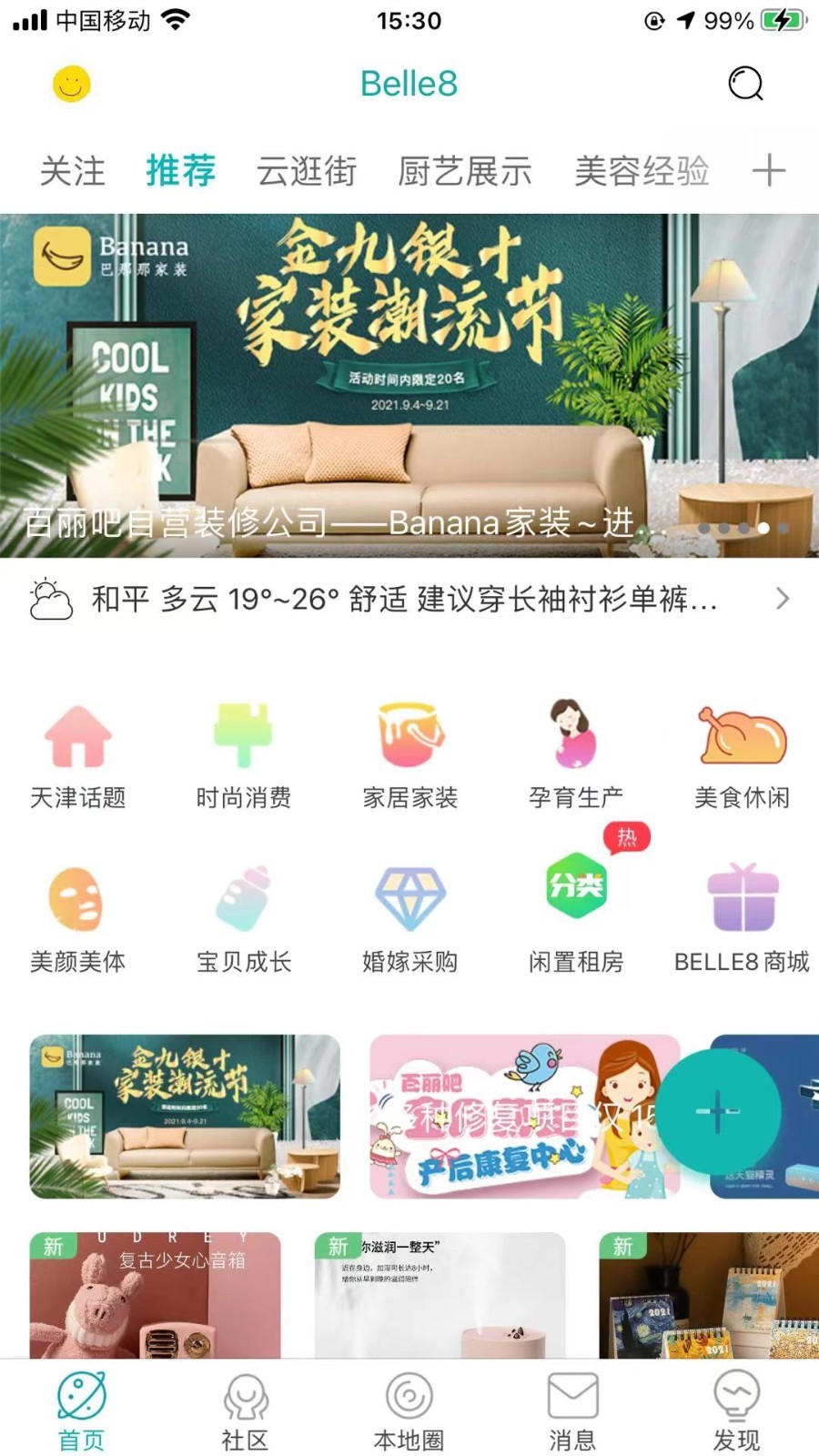Go to the 发现 discover tab
819x1456 pixels.
coord(736,1412)
